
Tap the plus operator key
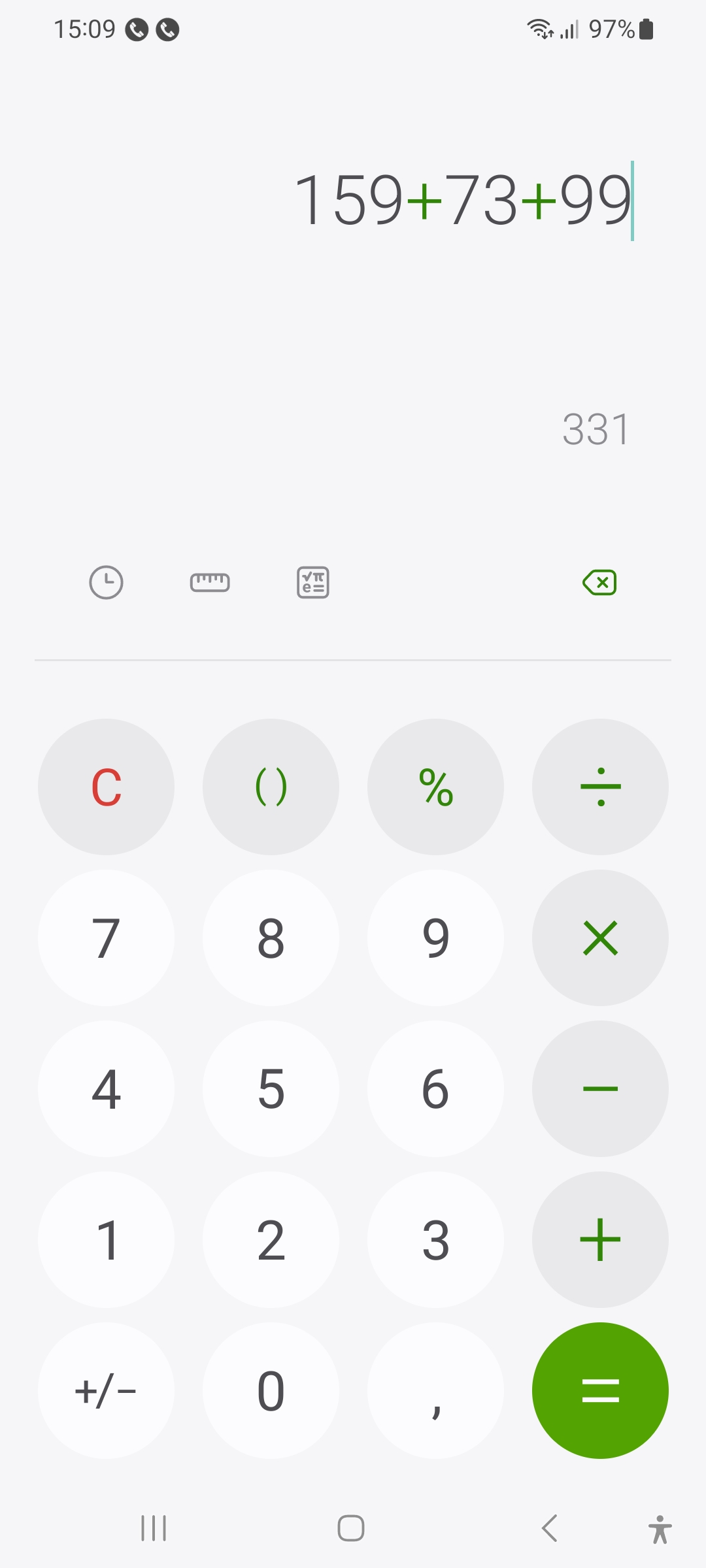click(600, 1239)
